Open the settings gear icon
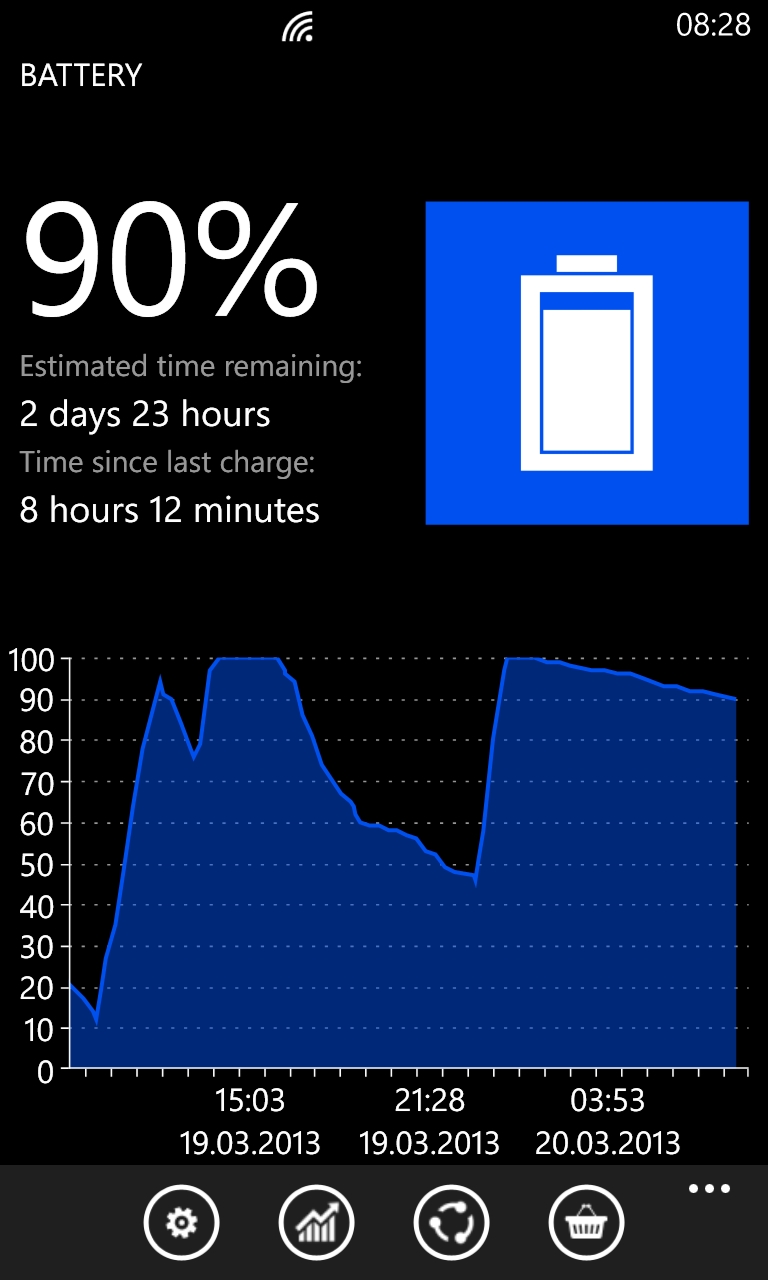The height and width of the screenshot is (1280, 768). pyautogui.click(x=181, y=1222)
